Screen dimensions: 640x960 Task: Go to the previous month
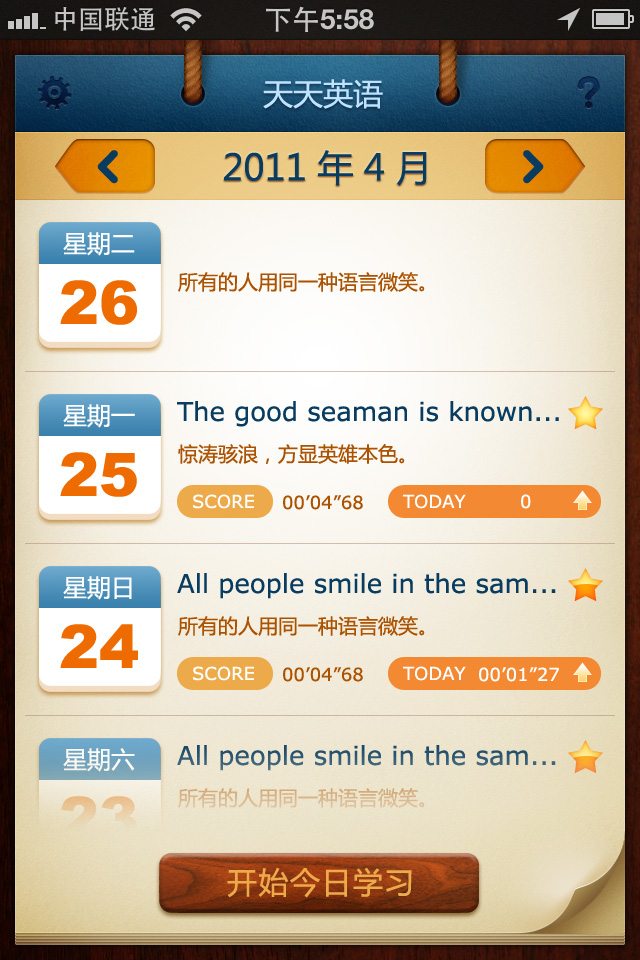coord(106,166)
